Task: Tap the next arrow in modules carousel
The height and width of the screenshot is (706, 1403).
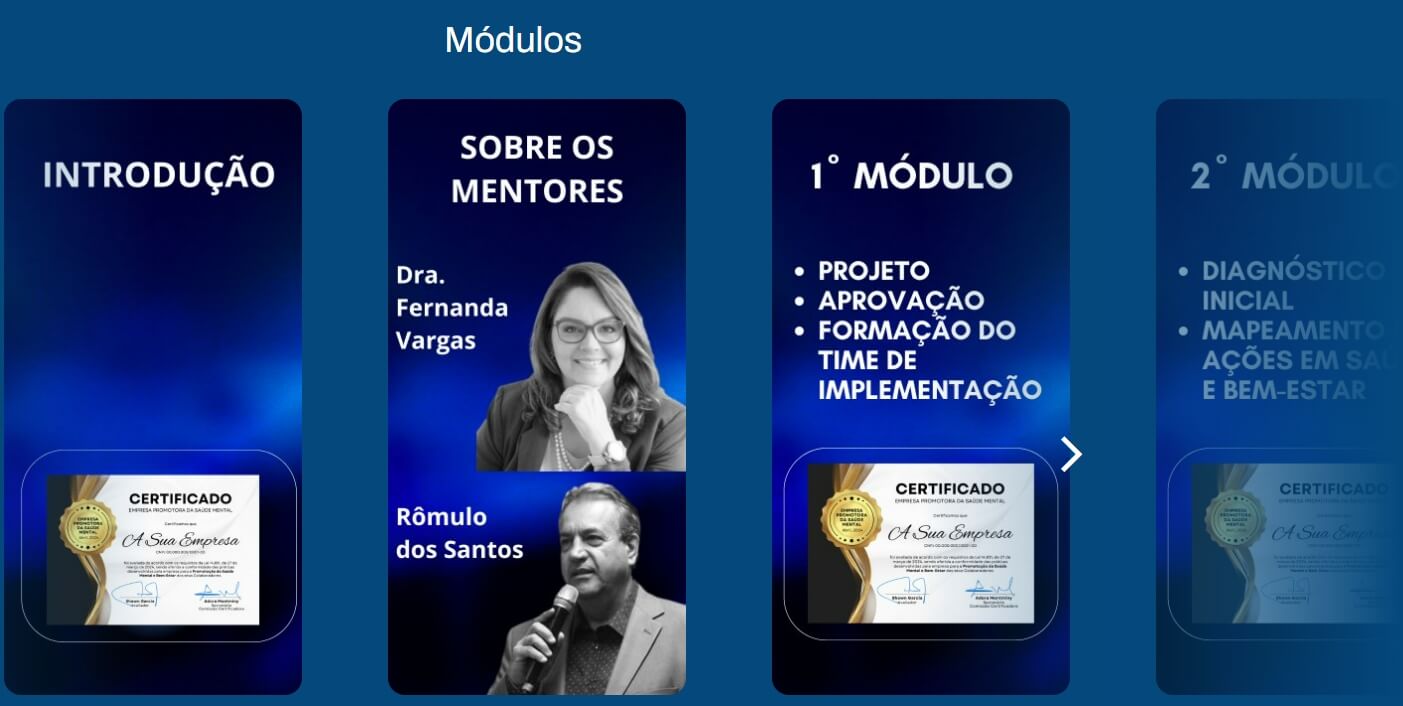Action: click(1071, 454)
